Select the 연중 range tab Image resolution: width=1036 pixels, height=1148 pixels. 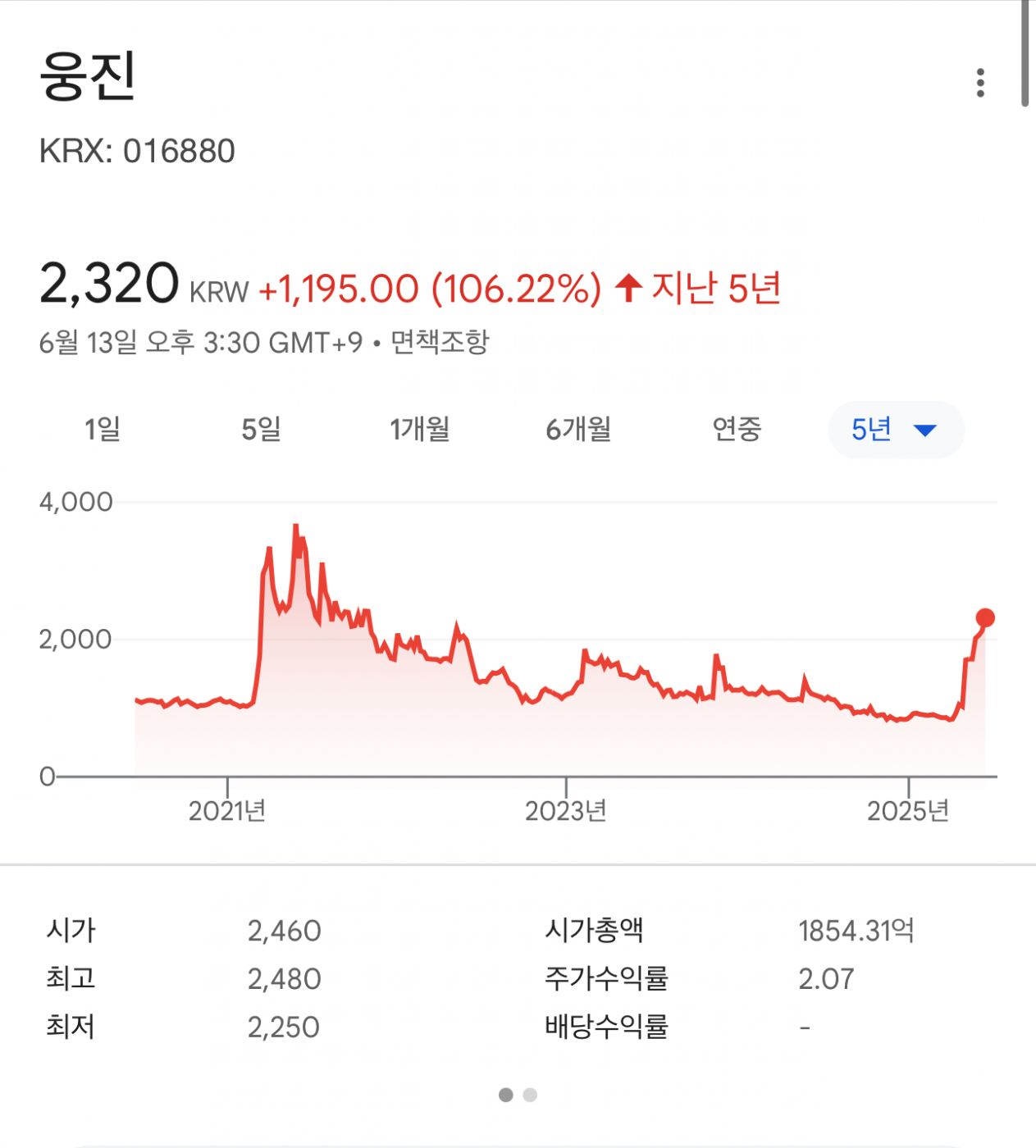pos(737,429)
